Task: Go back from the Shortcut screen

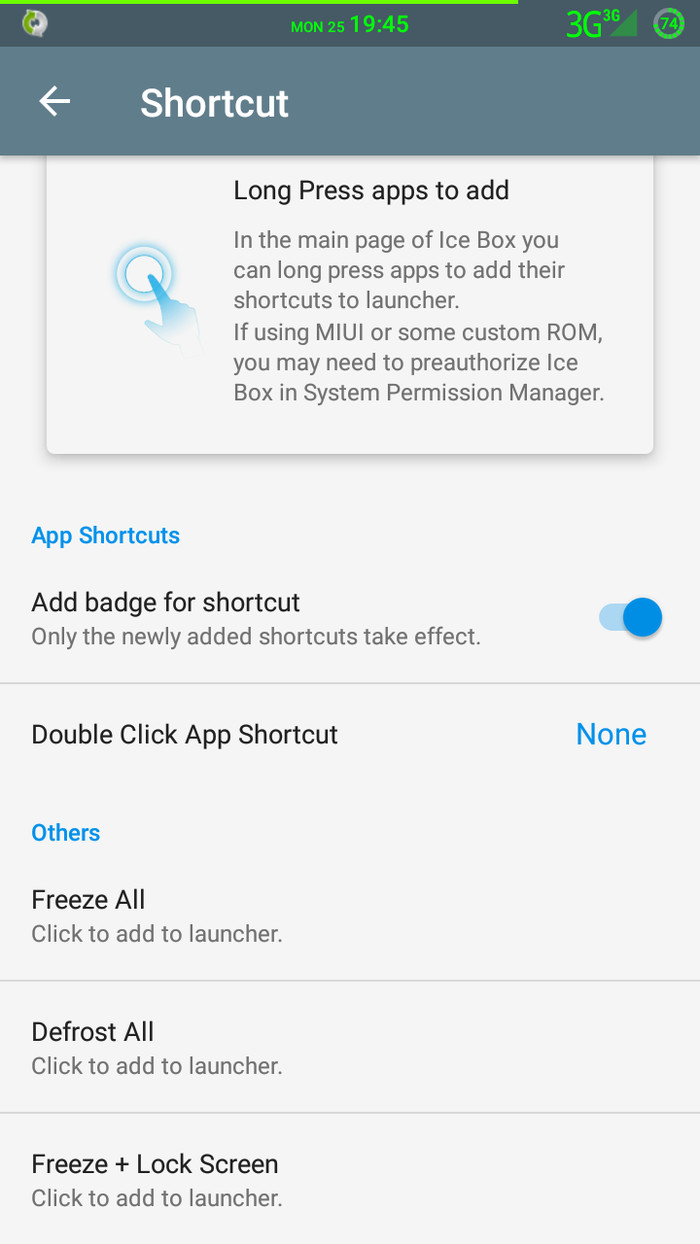Action: point(55,102)
